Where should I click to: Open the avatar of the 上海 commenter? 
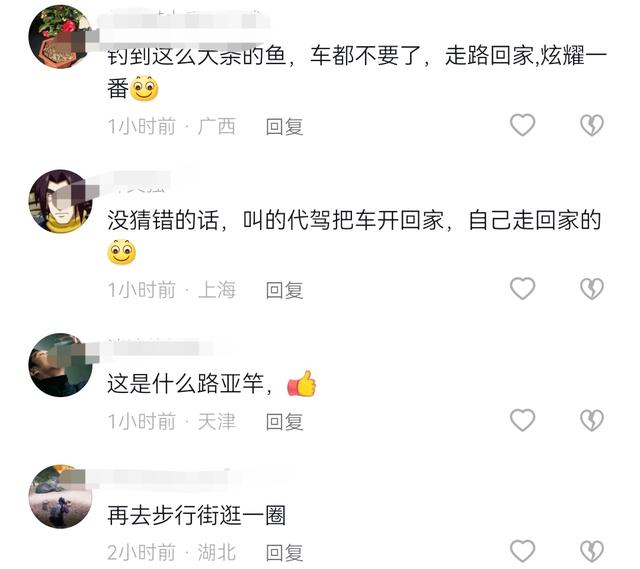[x=60, y=201]
